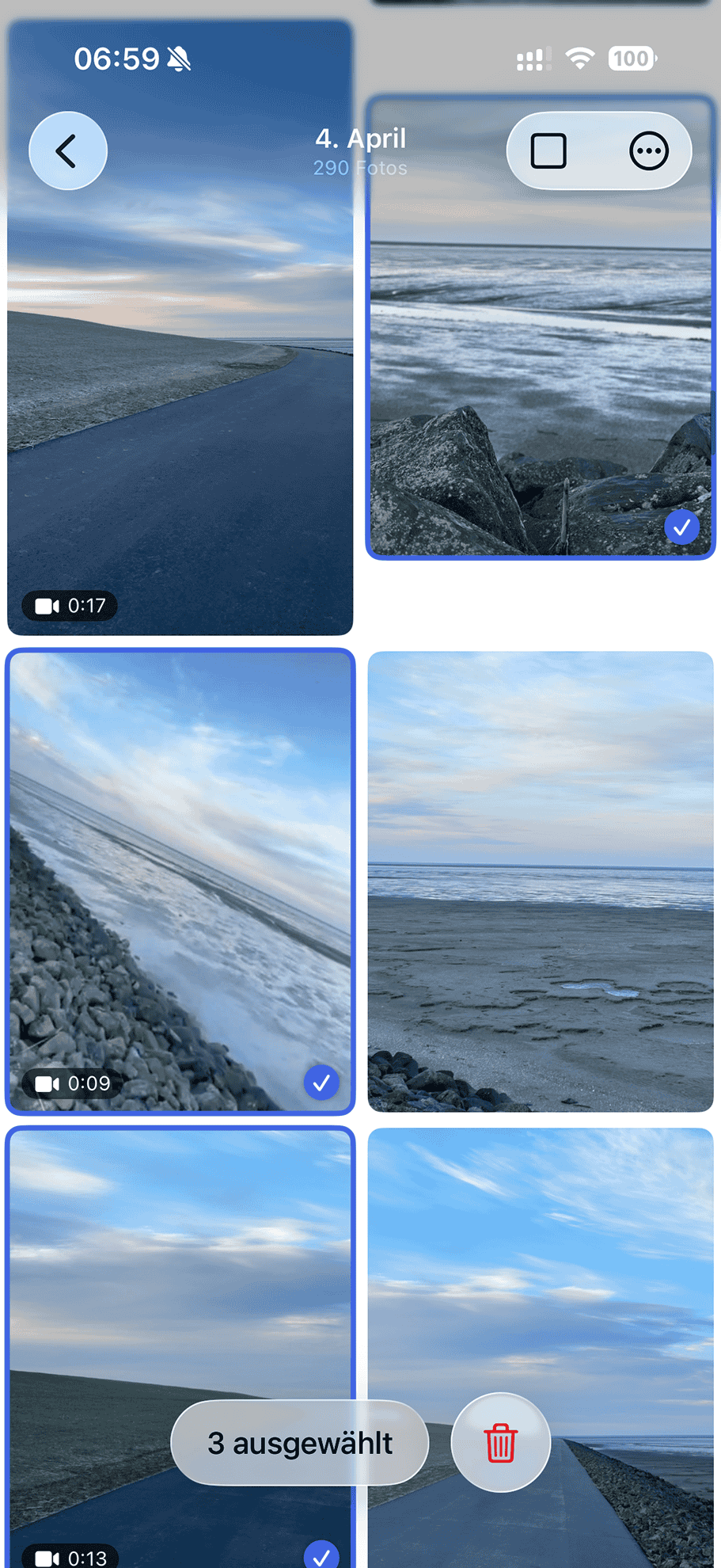The width and height of the screenshot is (721, 1568).
Task: Tap the battery indicator showing 100
Action: pos(631,58)
